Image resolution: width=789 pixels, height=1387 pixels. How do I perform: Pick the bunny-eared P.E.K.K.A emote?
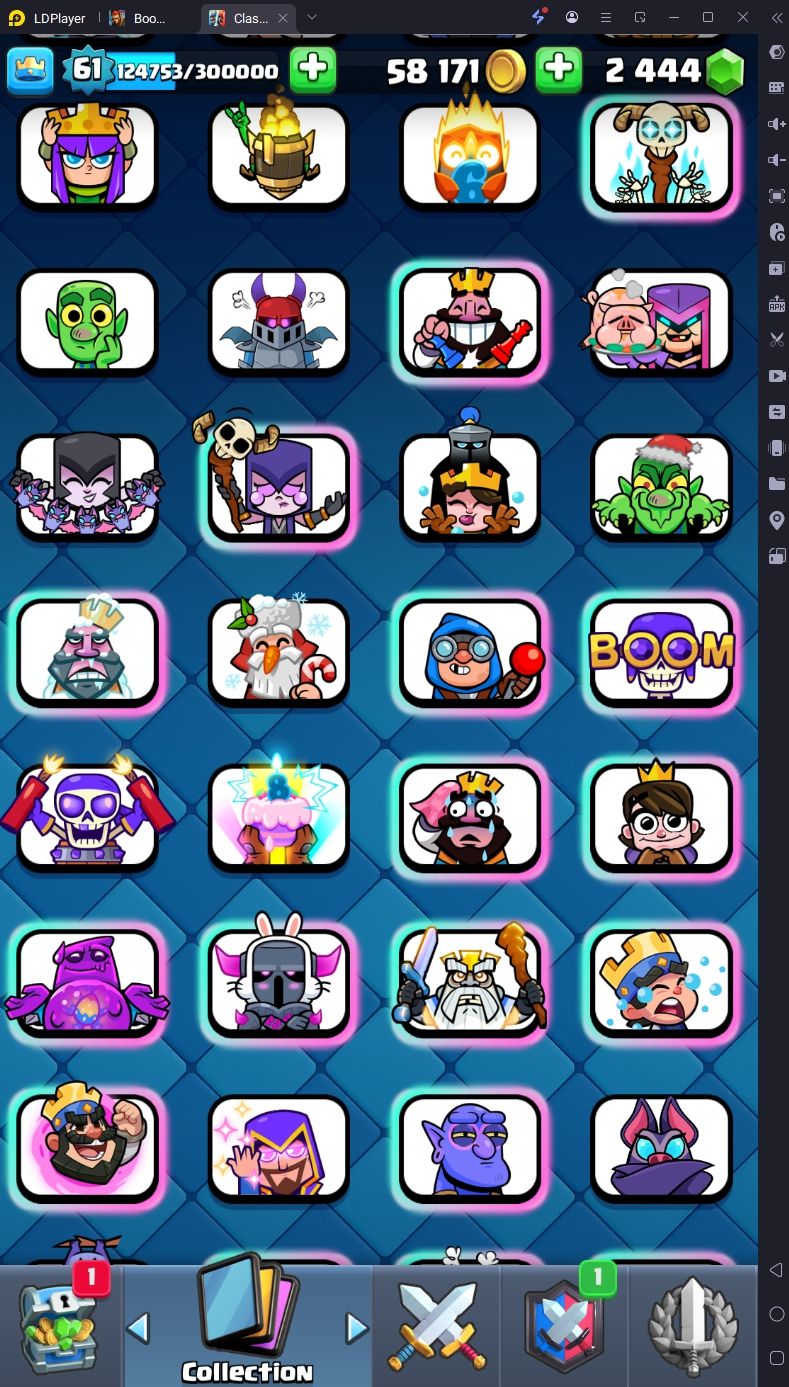click(279, 982)
